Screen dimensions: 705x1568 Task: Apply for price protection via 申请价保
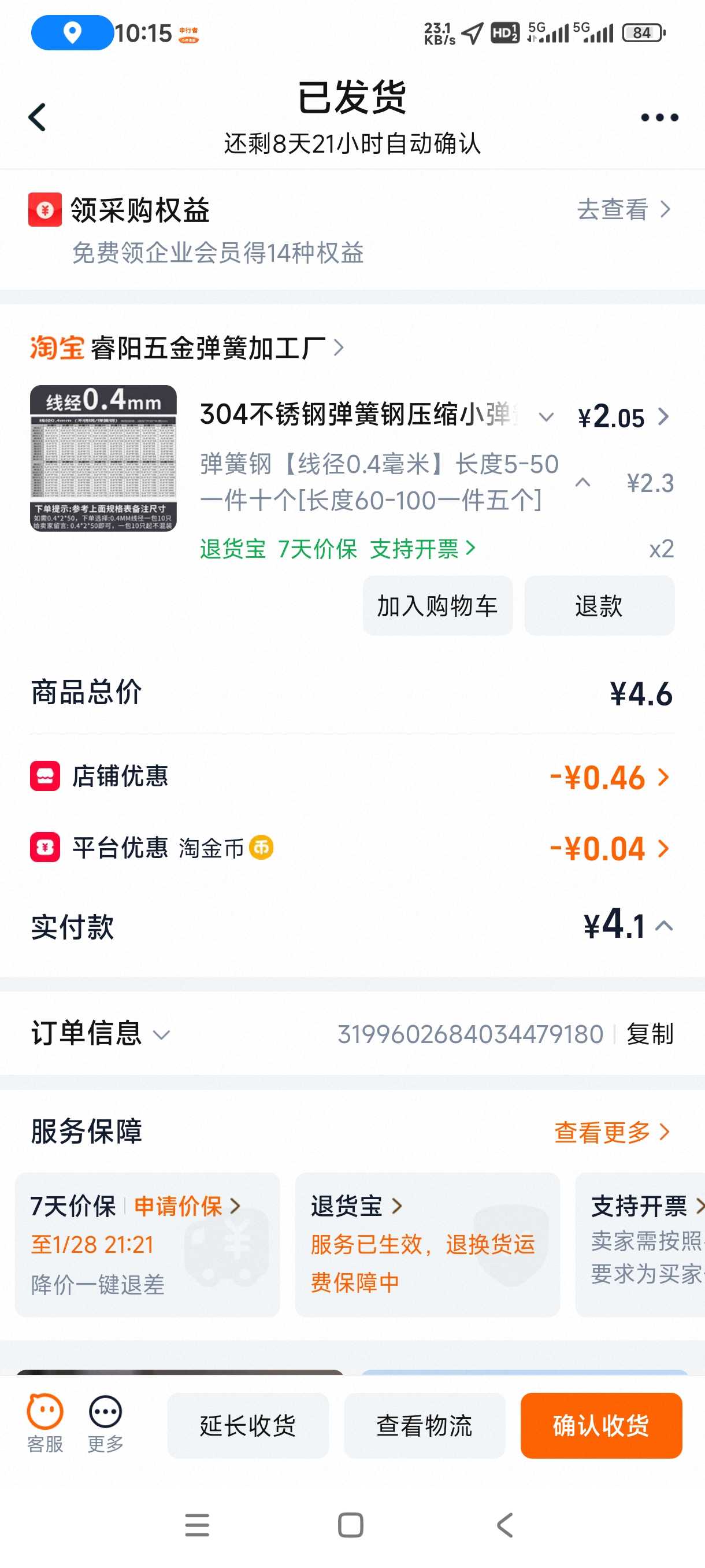pyautogui.click(x=186, y=1206)
